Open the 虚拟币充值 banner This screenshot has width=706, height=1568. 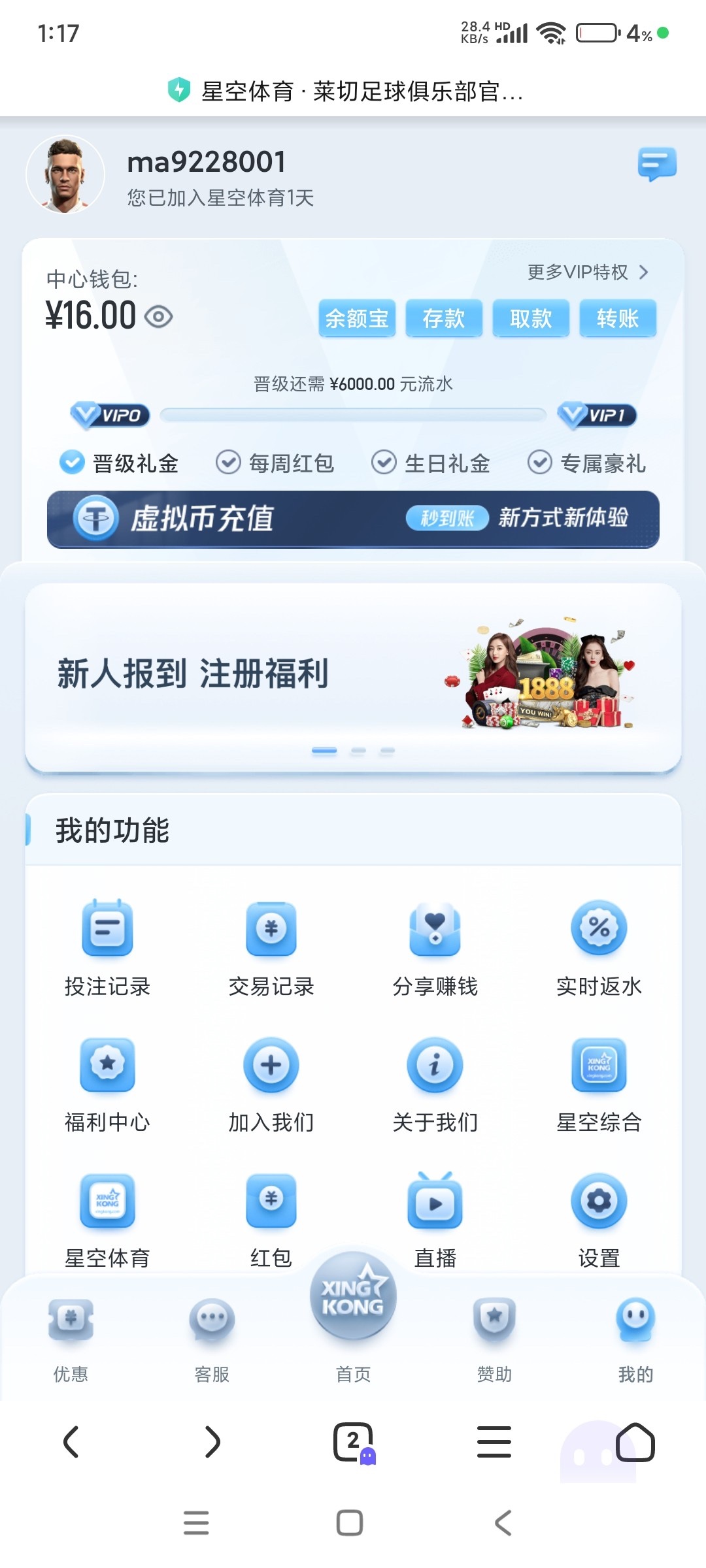tap(353, 519)
